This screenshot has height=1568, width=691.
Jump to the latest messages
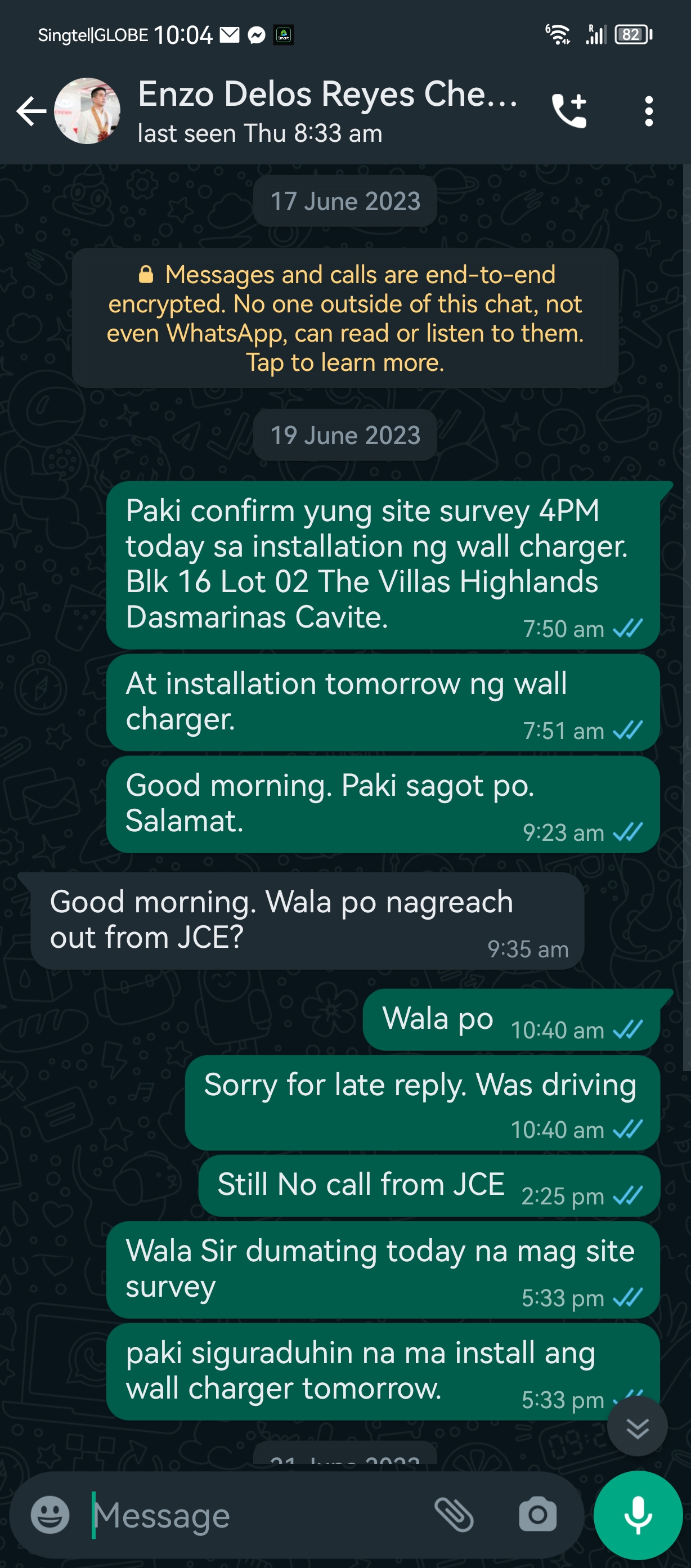pyautogui.click(x=637, y=1427)
